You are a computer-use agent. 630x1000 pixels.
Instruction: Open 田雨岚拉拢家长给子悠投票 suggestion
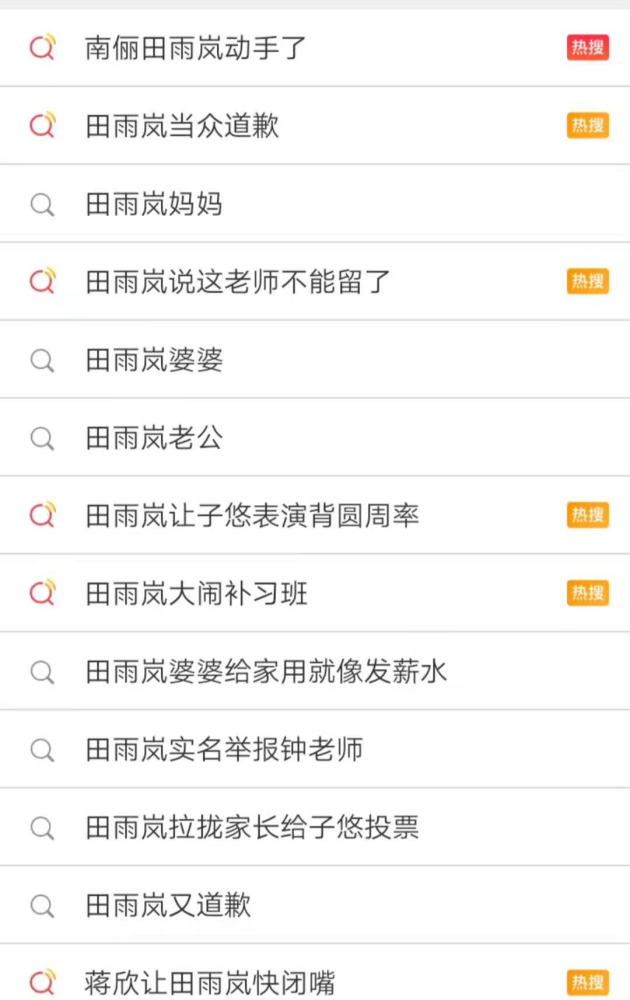252,828
